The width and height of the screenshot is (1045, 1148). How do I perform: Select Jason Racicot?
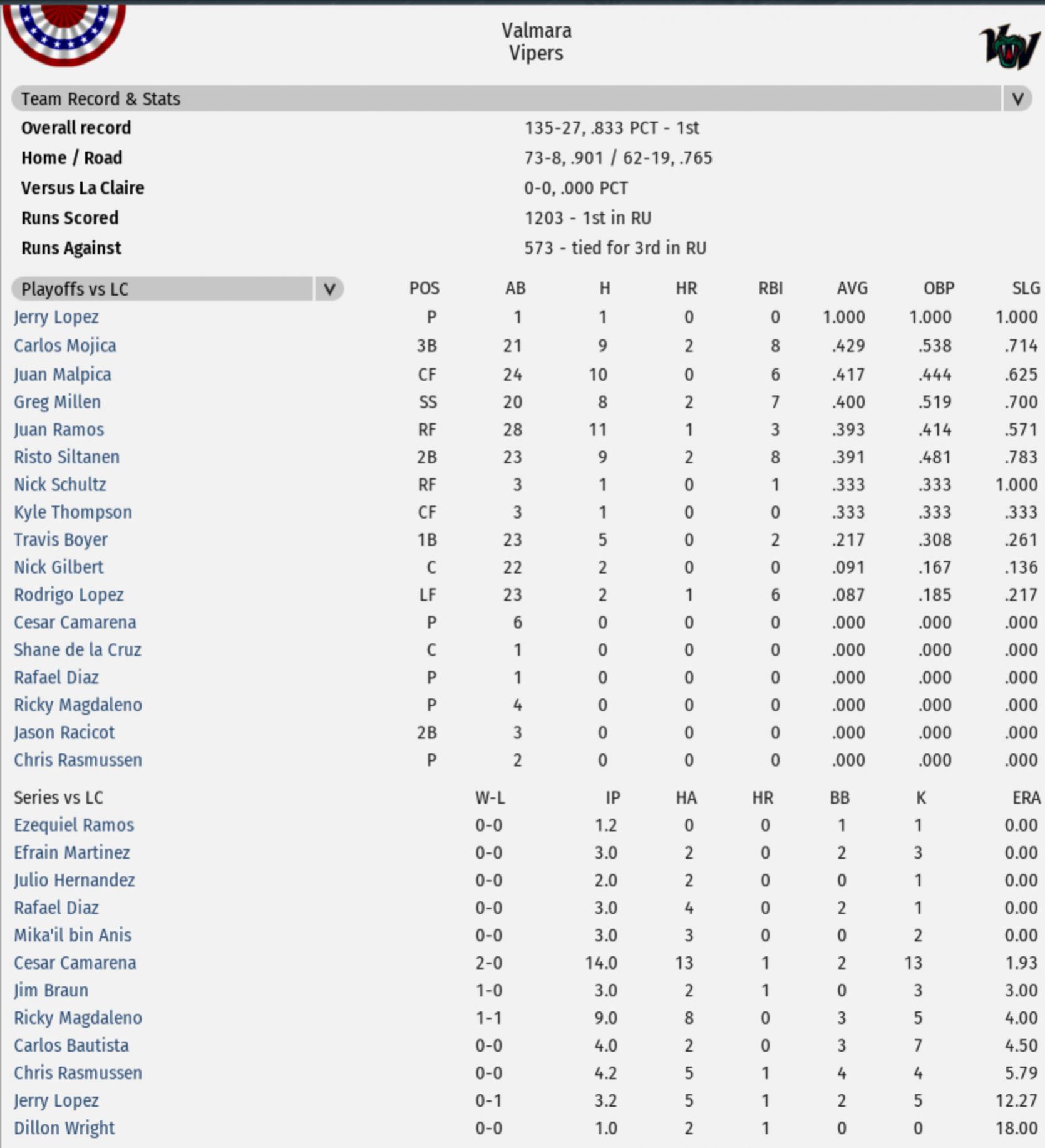[64, 733]
